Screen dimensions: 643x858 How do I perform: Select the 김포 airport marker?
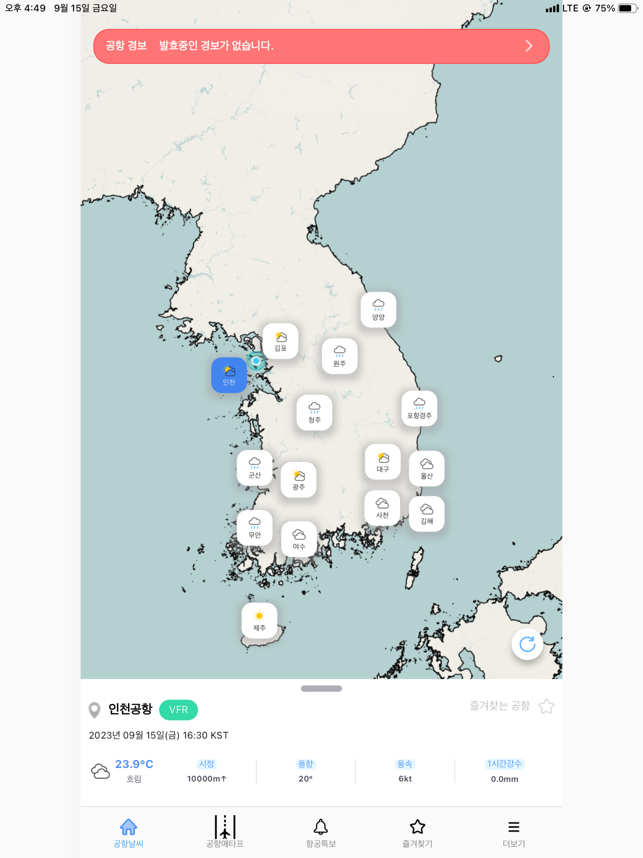280,341
